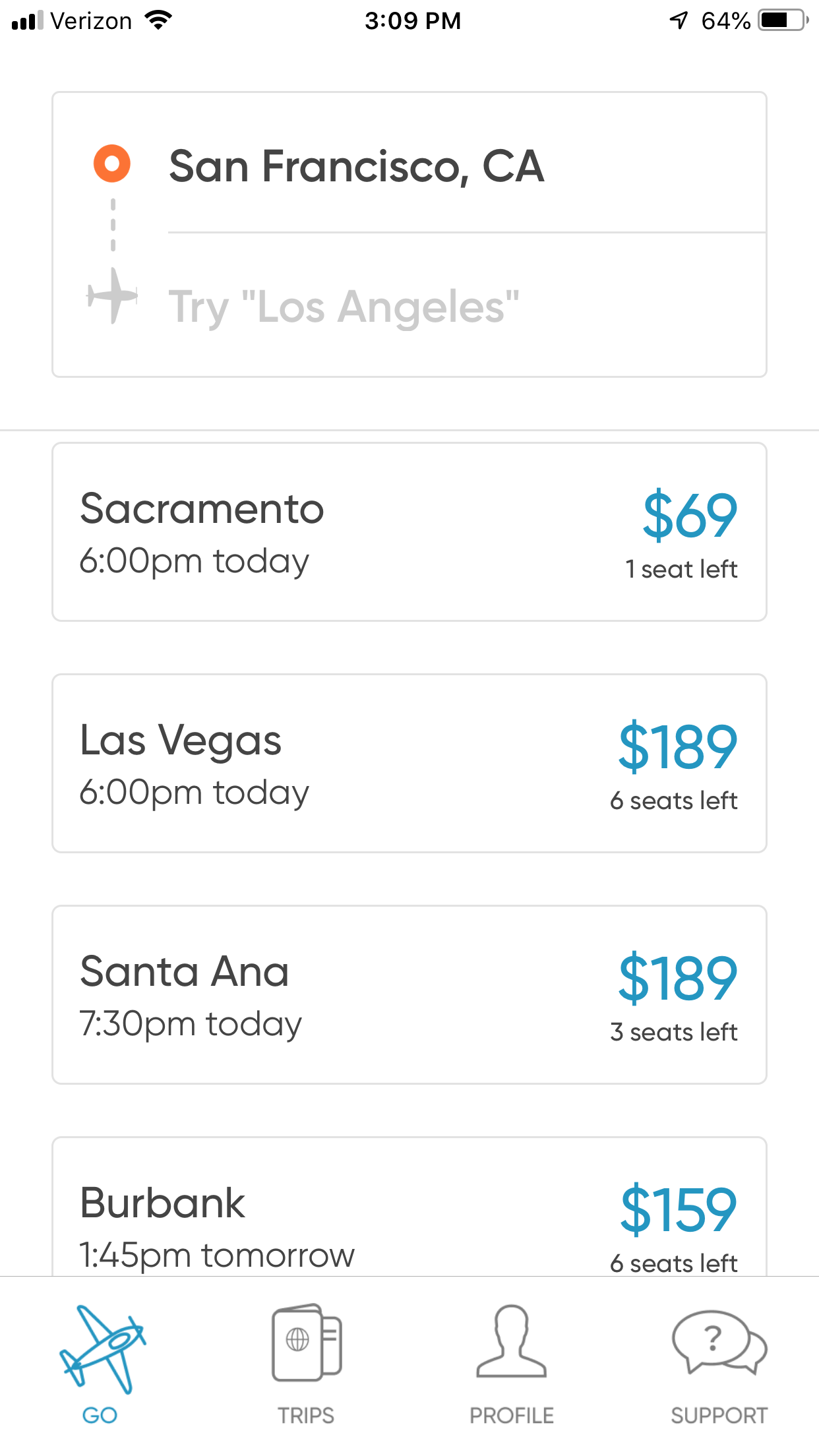Open the Sacramento $69 flight
This screenshot has height=1456, width=819.
pos(409,531)
